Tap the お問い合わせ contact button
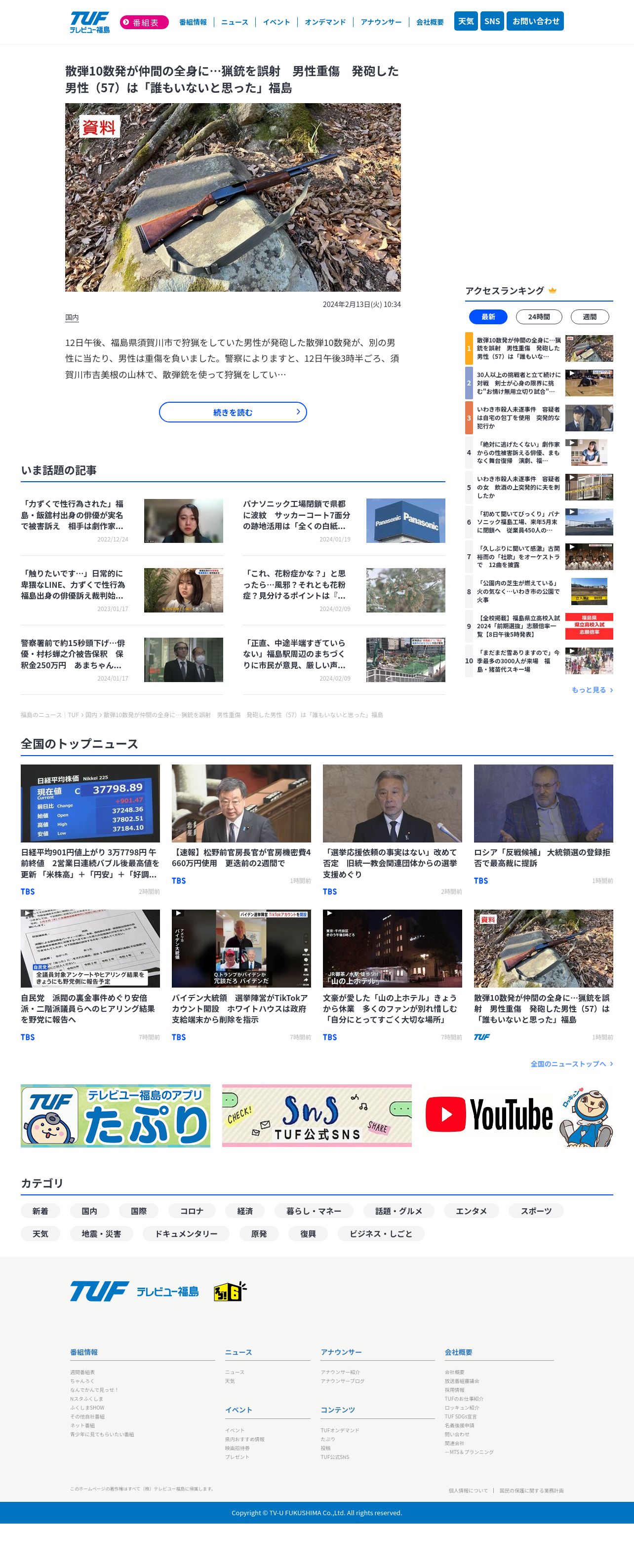Image resolution: width=634 pixels, height=1568 pixels. tap(535, 21)
